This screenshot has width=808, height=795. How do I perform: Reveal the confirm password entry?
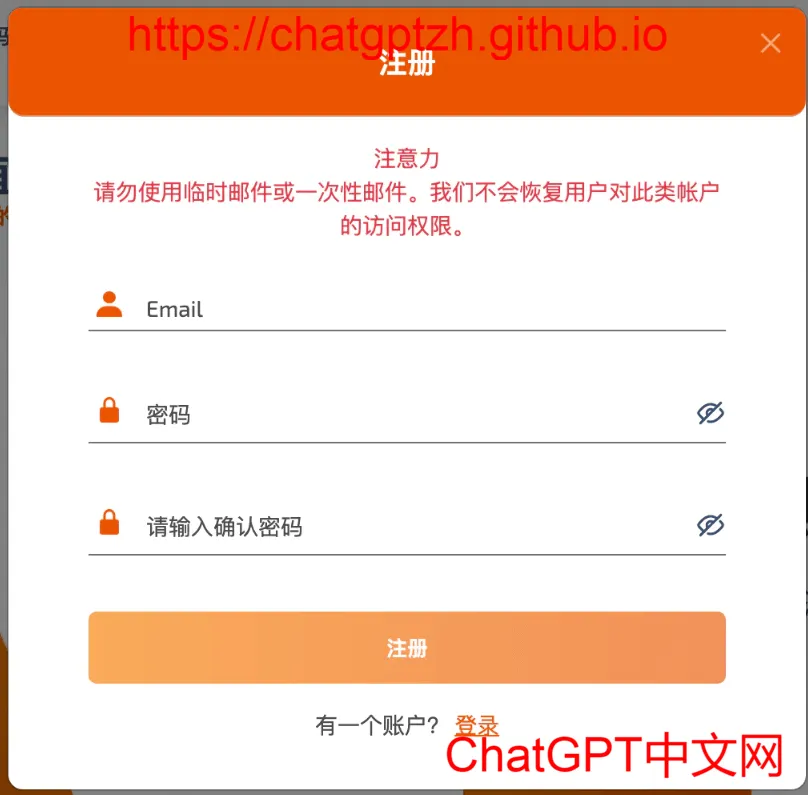[x=710, y=525]
